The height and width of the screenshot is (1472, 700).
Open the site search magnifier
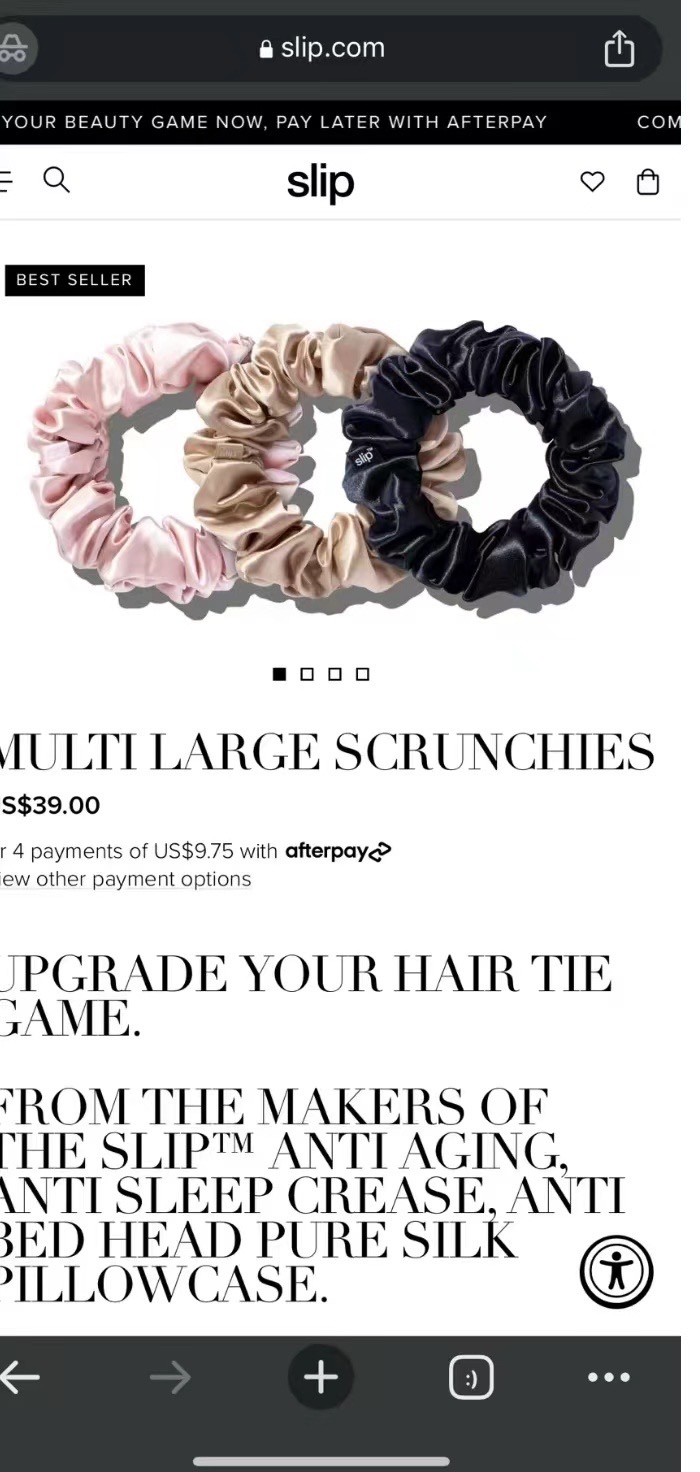(x=57, y=180)
